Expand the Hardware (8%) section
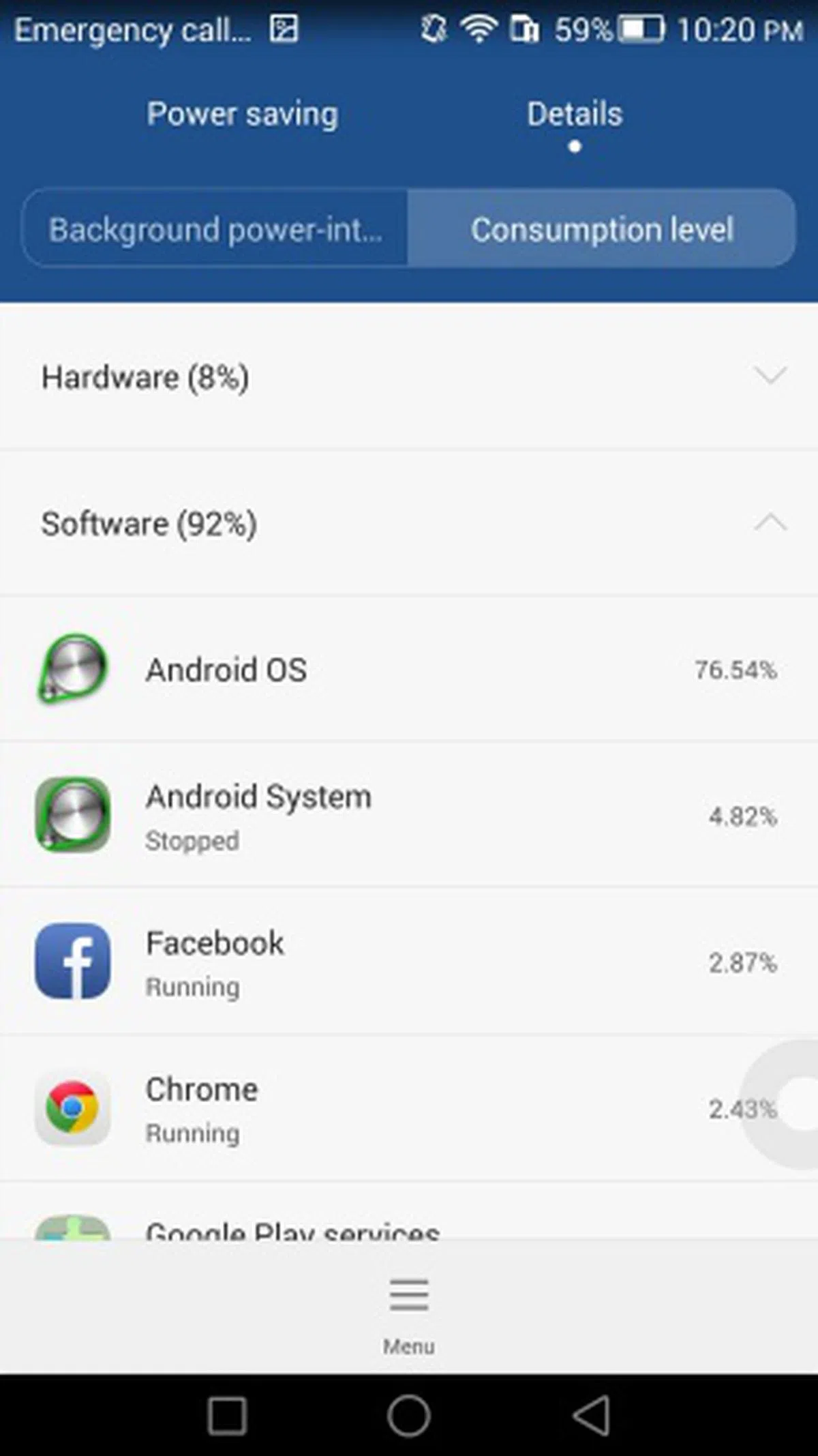This screenshot has width=818, height=1456. 409,376
